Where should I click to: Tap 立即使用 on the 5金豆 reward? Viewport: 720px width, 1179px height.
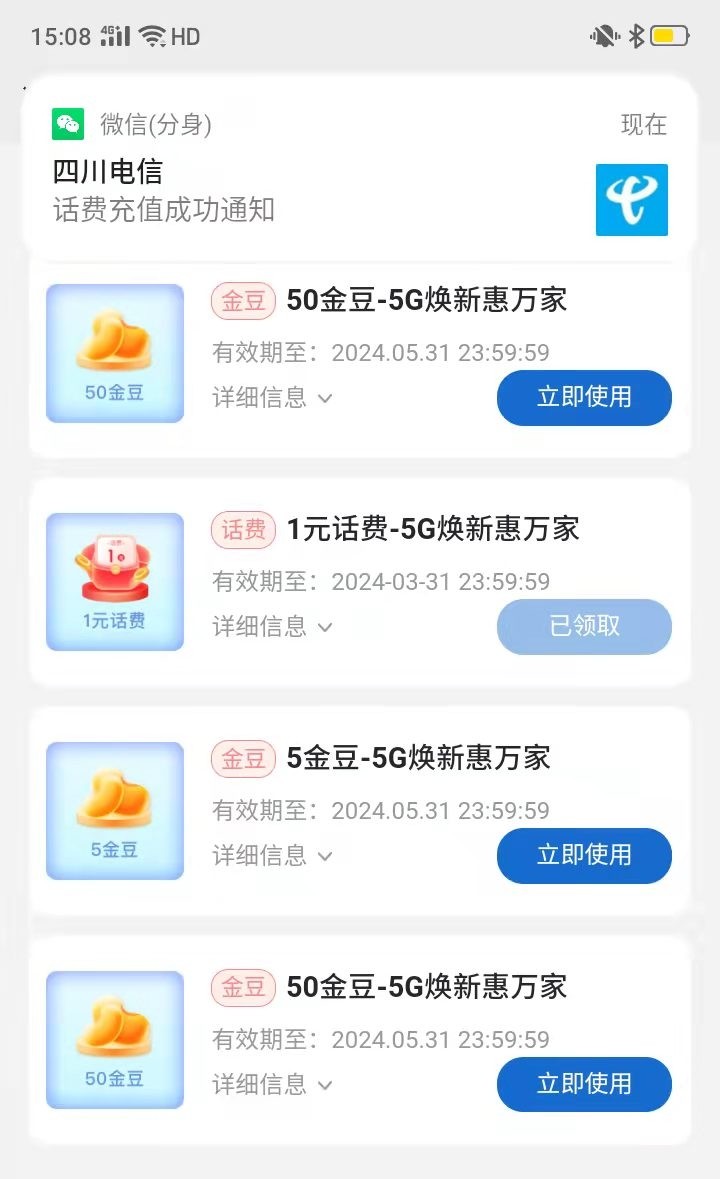click(x=584, y=855)
